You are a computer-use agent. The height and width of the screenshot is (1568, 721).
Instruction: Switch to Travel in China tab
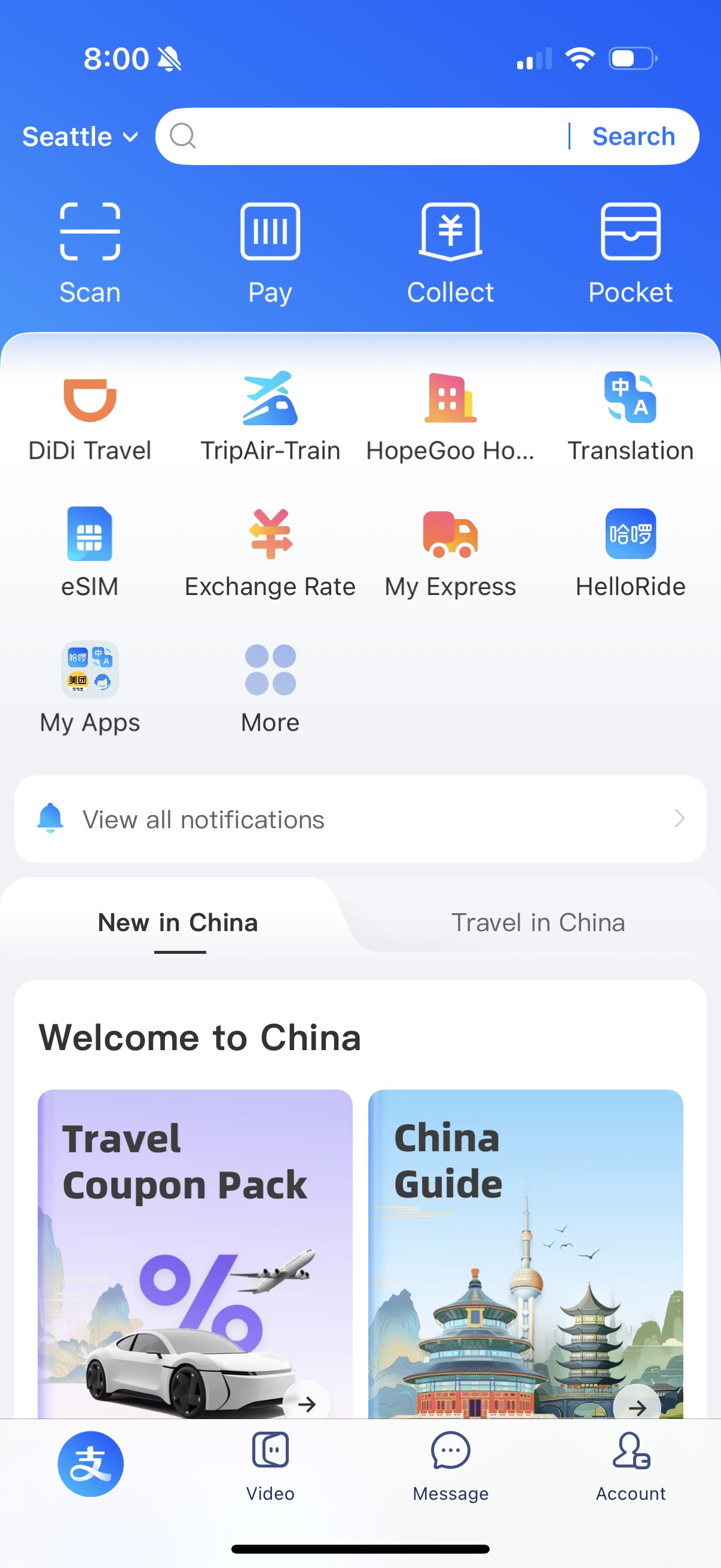(538, 922)
